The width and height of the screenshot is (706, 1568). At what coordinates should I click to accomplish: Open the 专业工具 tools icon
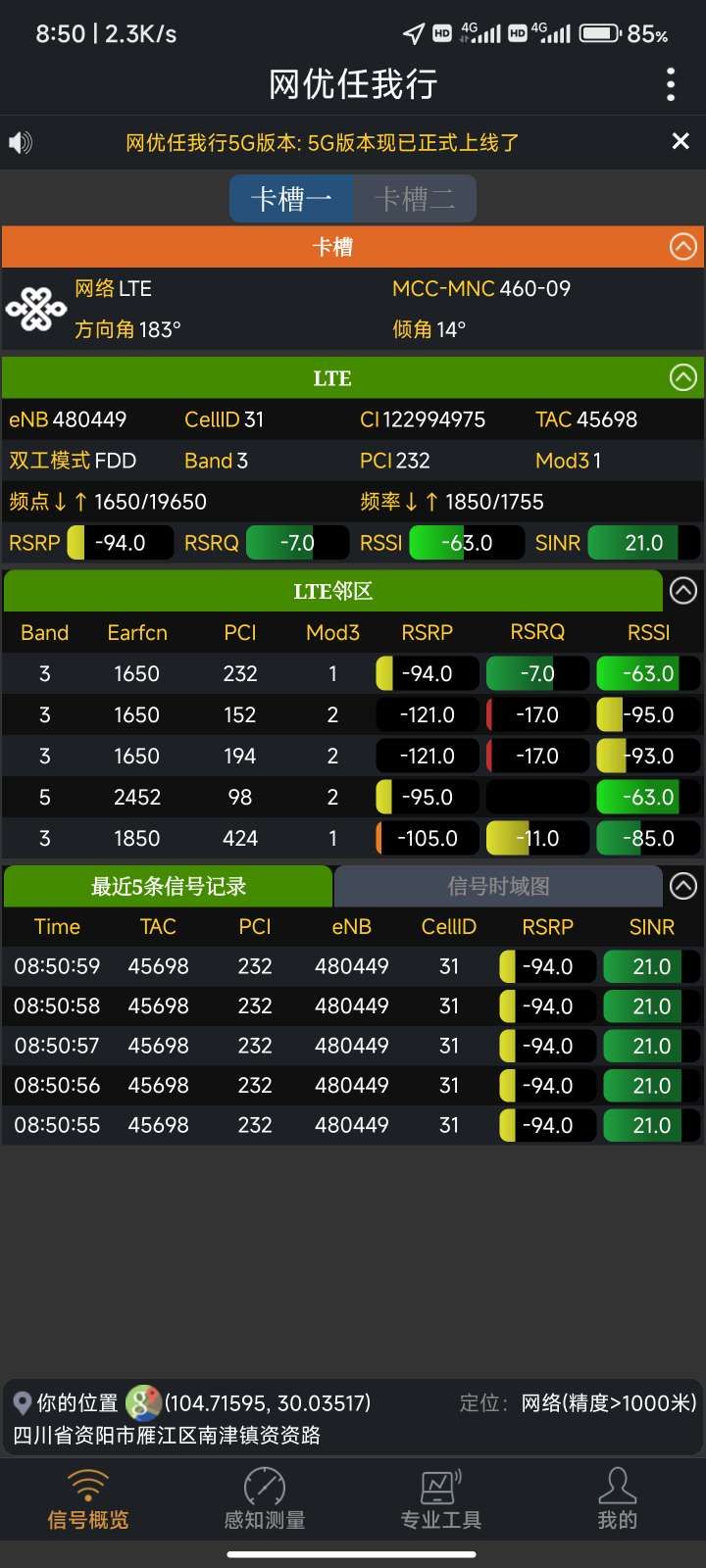click(440, 1485)
